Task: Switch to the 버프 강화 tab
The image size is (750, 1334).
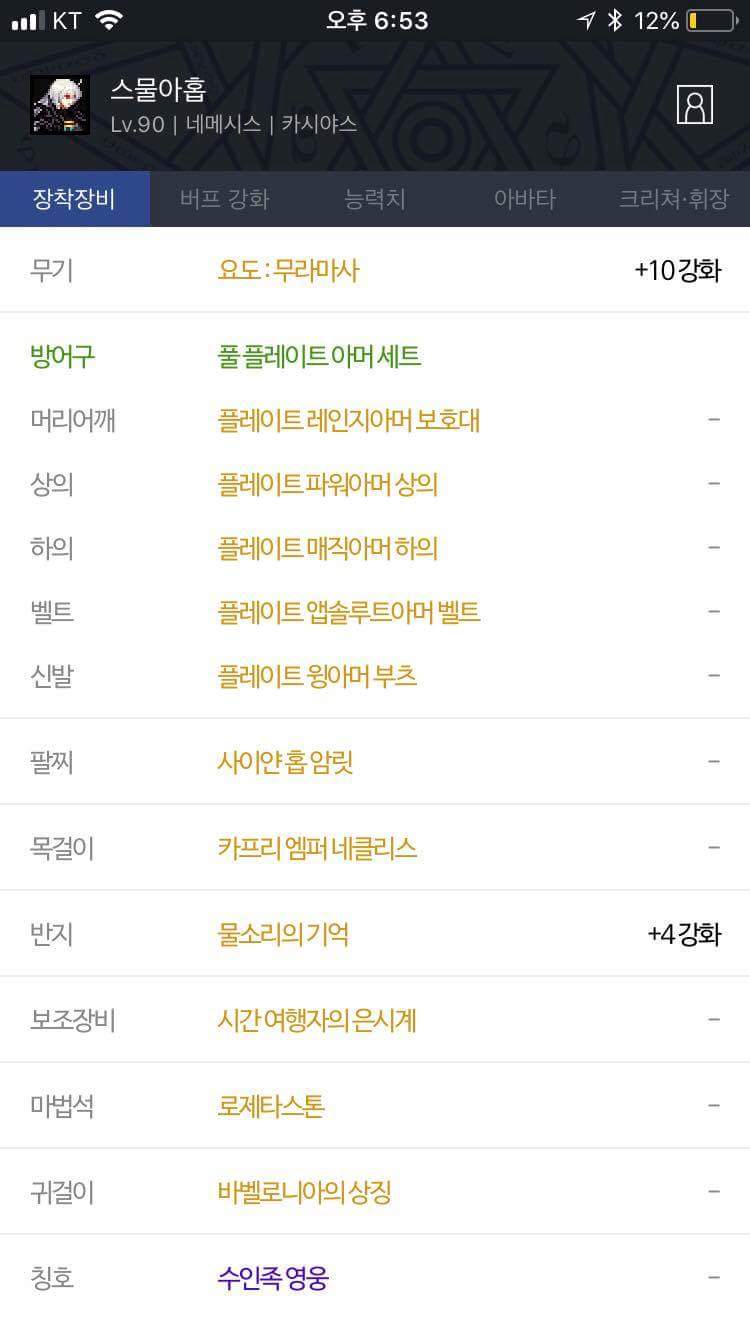Action: click(x=225, y=199)
